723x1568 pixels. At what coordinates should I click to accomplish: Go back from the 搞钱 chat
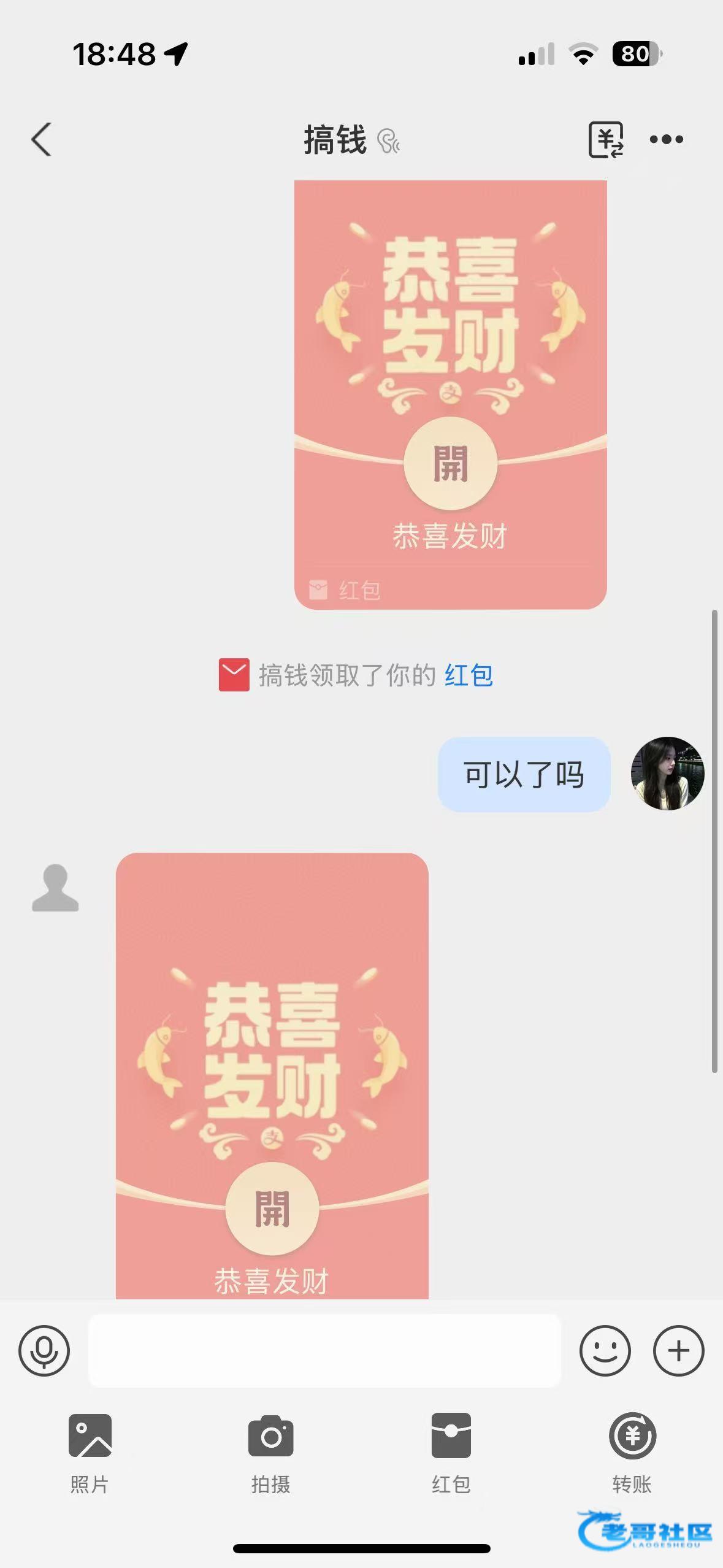(x=41, y=140)
